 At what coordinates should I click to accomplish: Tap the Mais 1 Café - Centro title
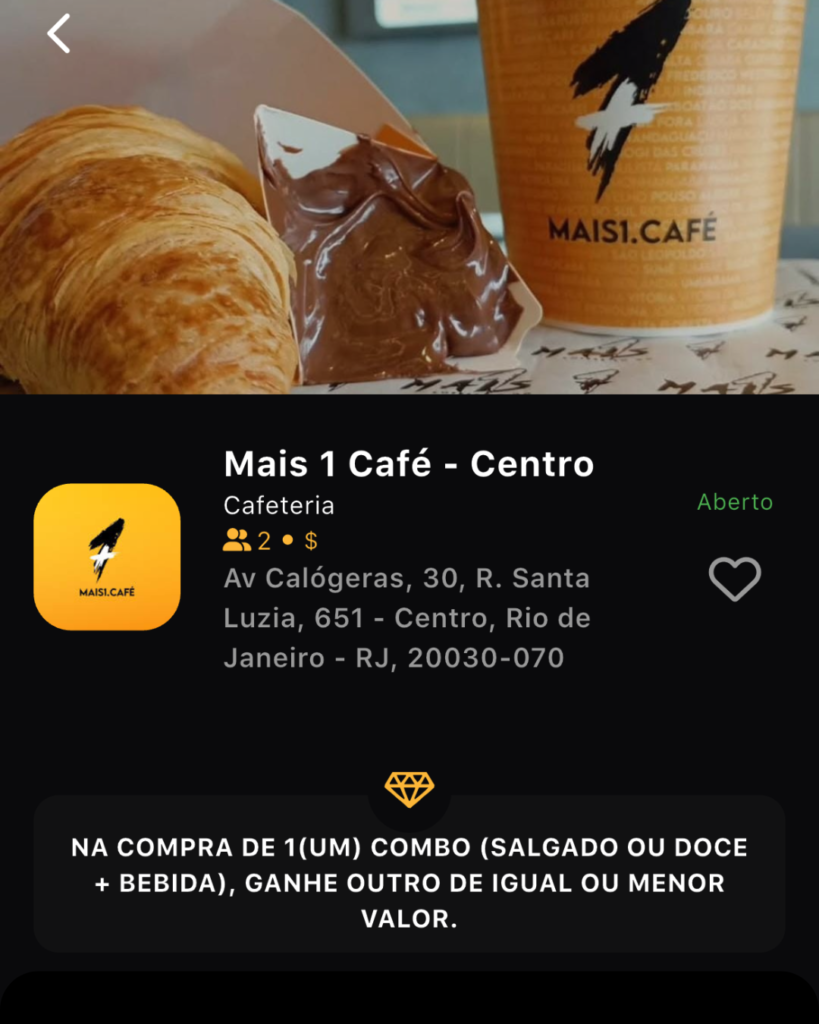pos(409,463)
